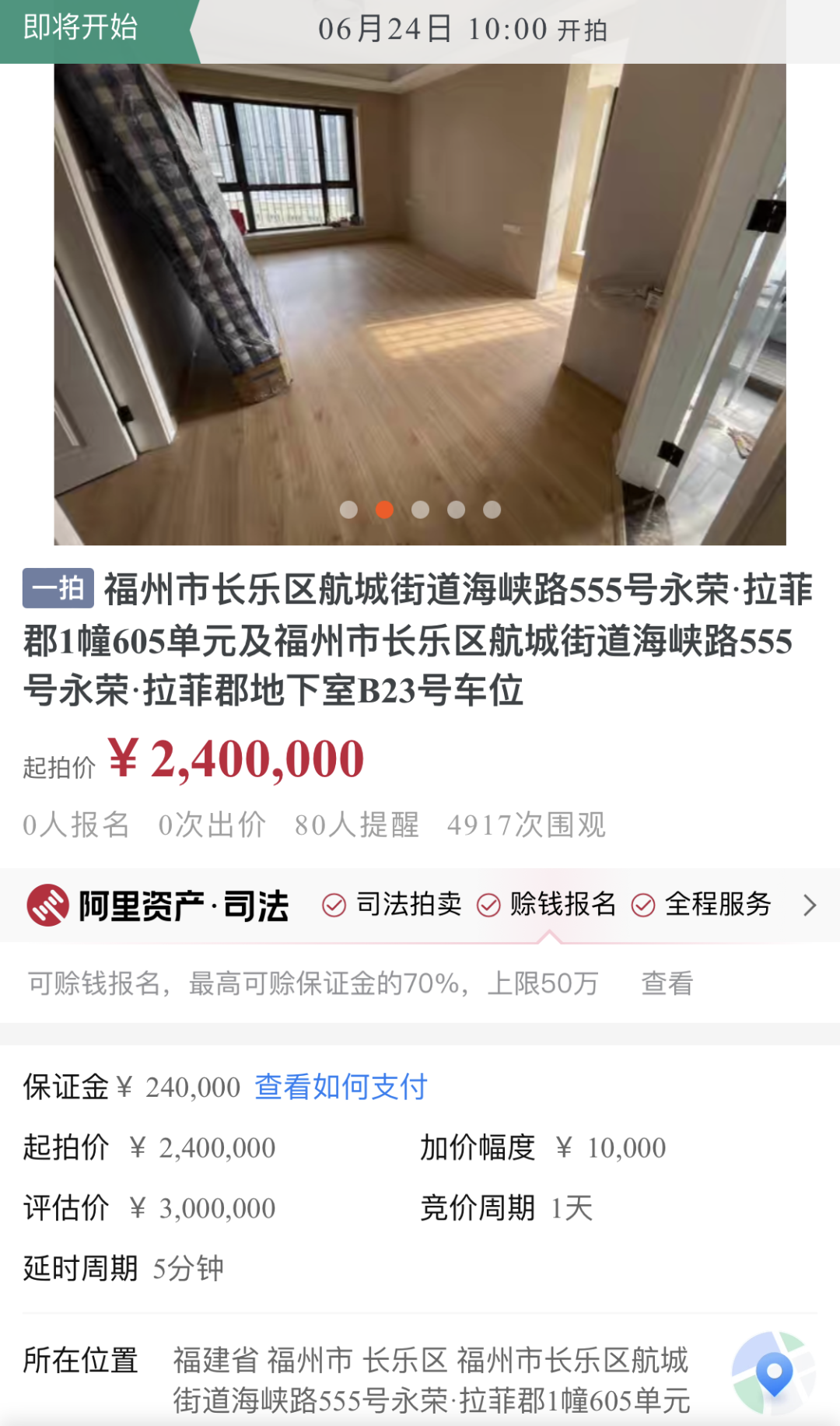This screenshot has height=1426, width=840.
Task: Open the map location pin icon
Action: pos(773,1373)
